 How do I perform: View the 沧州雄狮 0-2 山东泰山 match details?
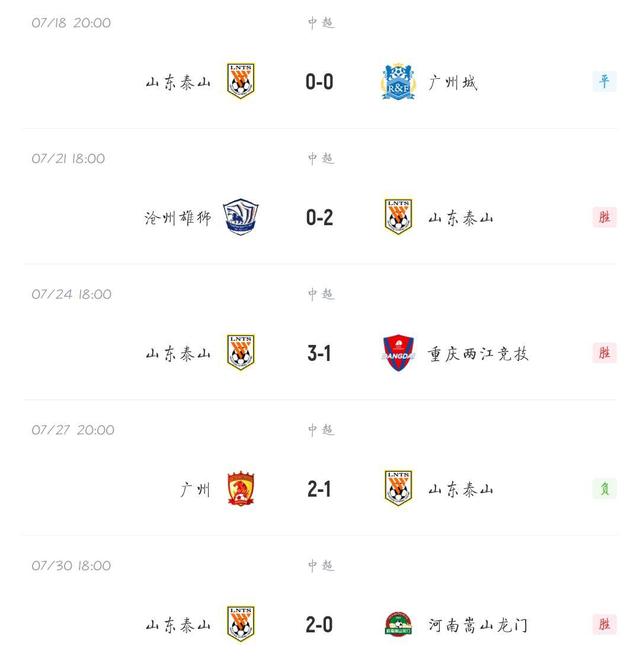coord(320,218)
